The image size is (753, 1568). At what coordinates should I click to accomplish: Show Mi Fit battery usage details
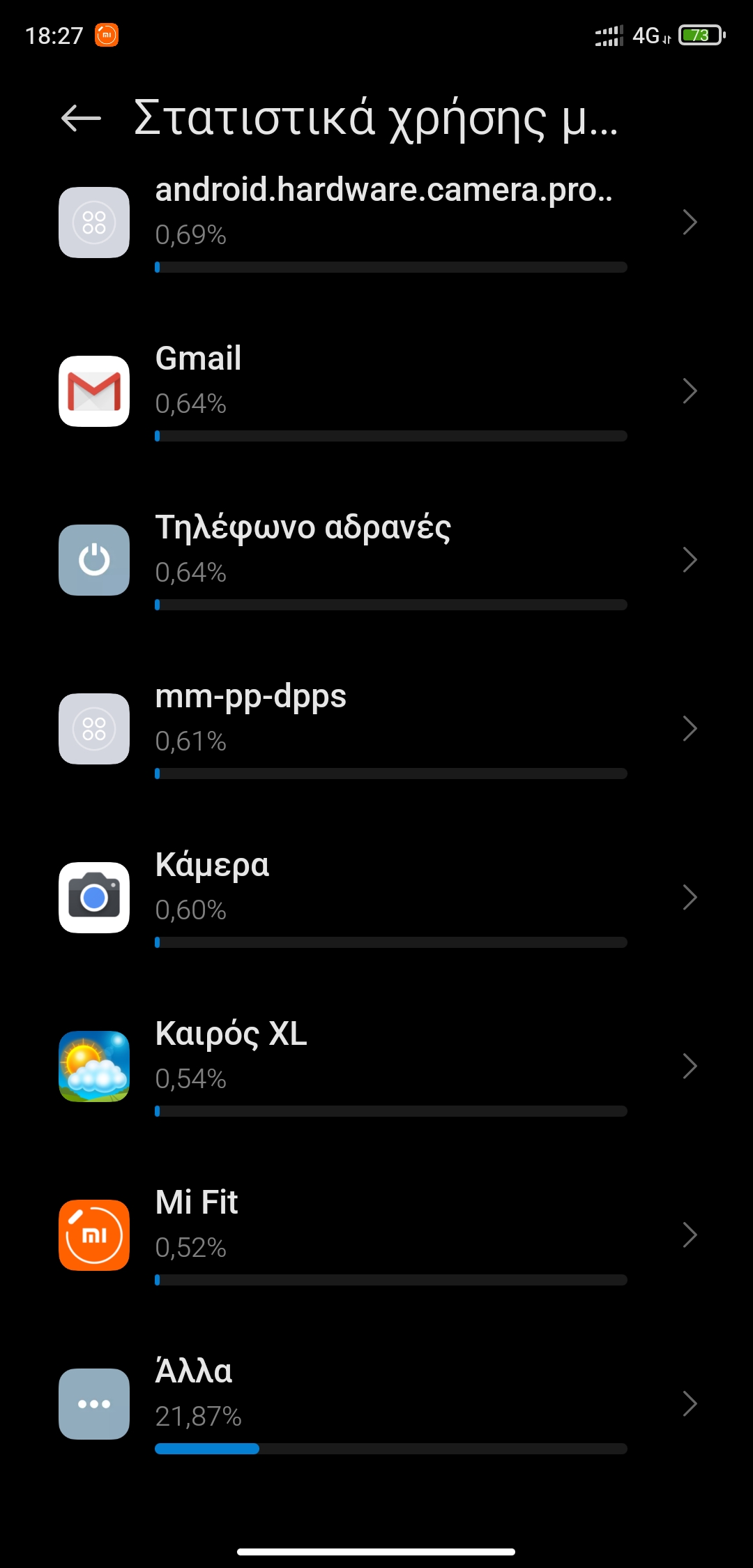(376, 1236)
